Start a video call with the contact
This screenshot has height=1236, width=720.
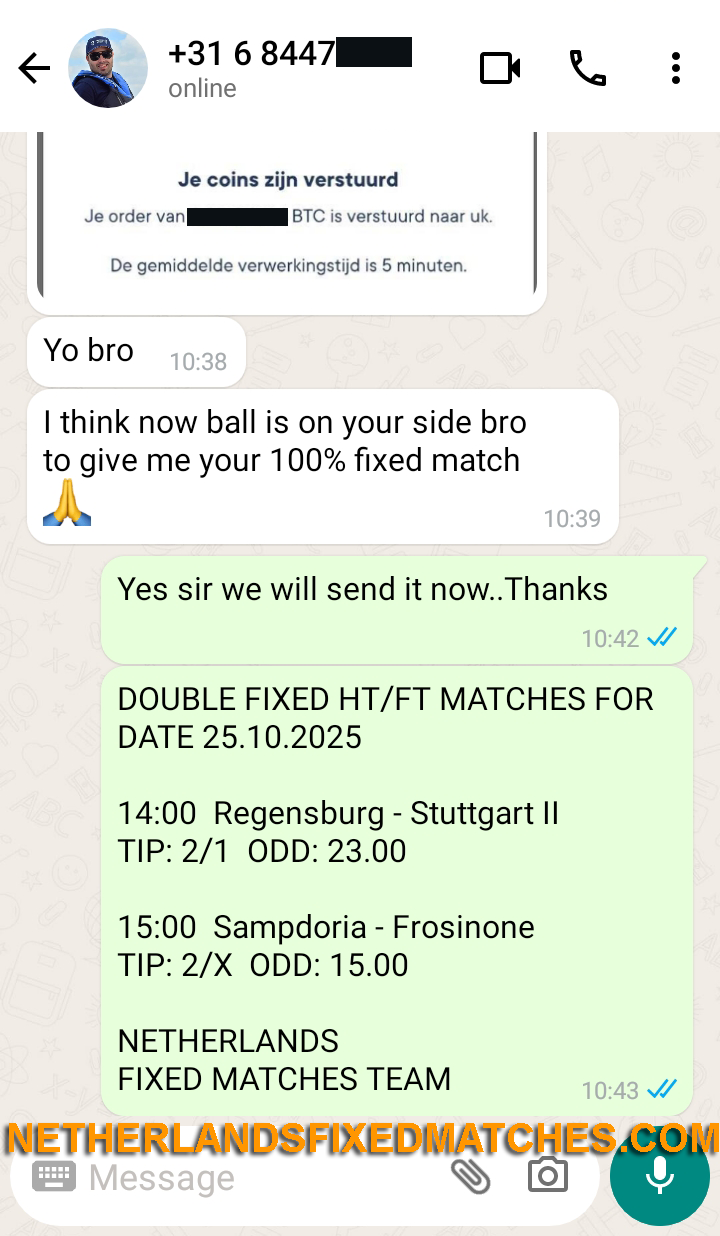(500, 67)
